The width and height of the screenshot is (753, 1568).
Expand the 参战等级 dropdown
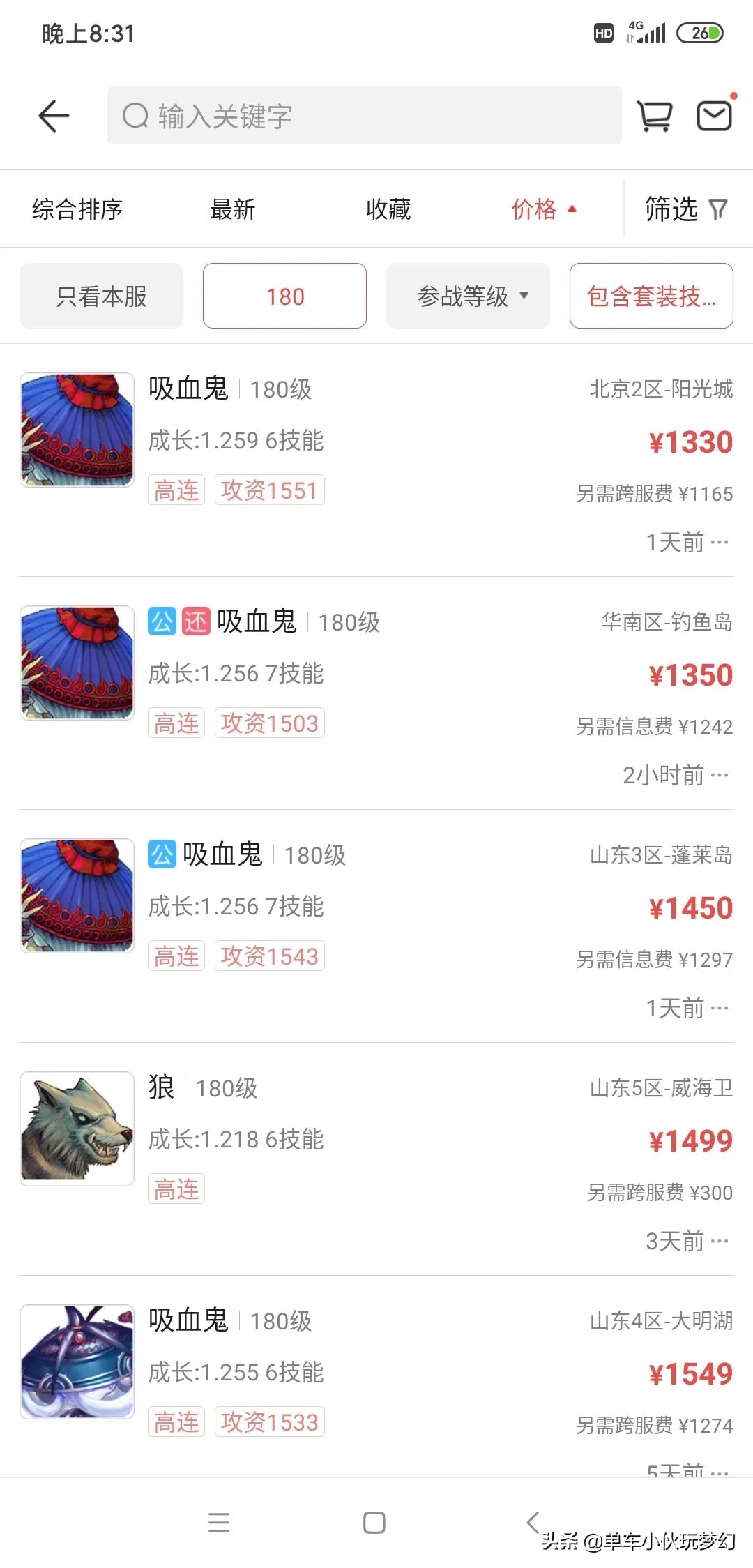(468, 296)
